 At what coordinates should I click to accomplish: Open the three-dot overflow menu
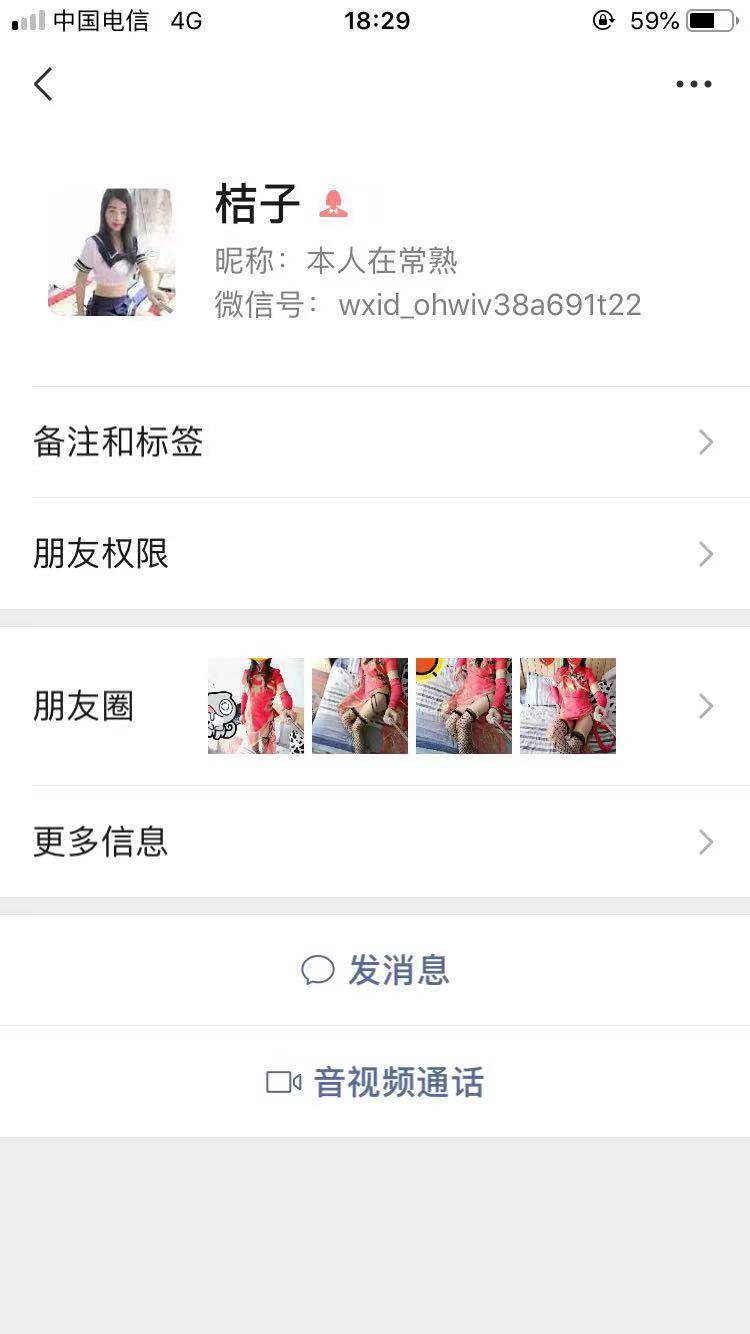693,84
